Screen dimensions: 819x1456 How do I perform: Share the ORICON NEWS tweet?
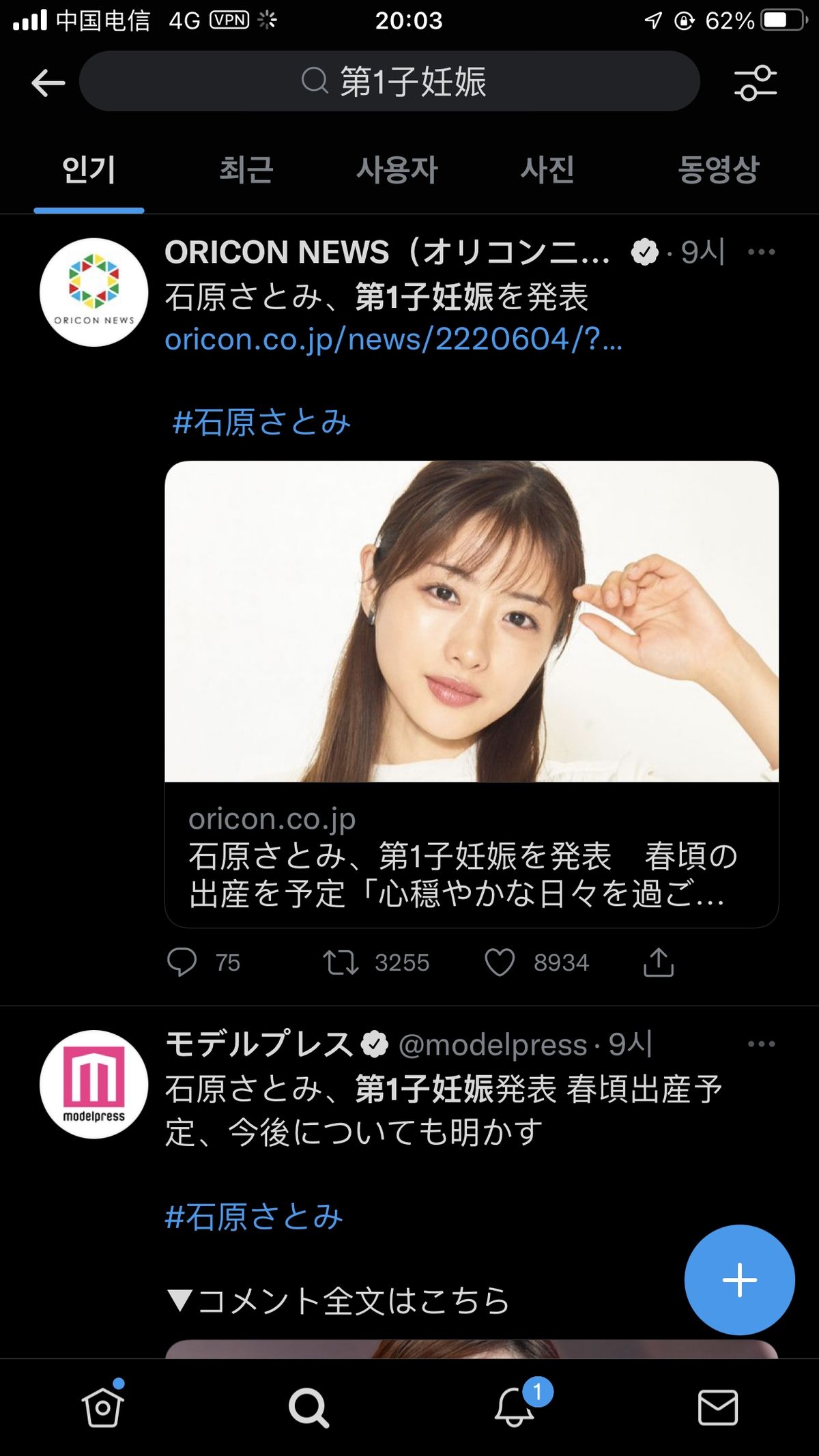pos(658,962)
